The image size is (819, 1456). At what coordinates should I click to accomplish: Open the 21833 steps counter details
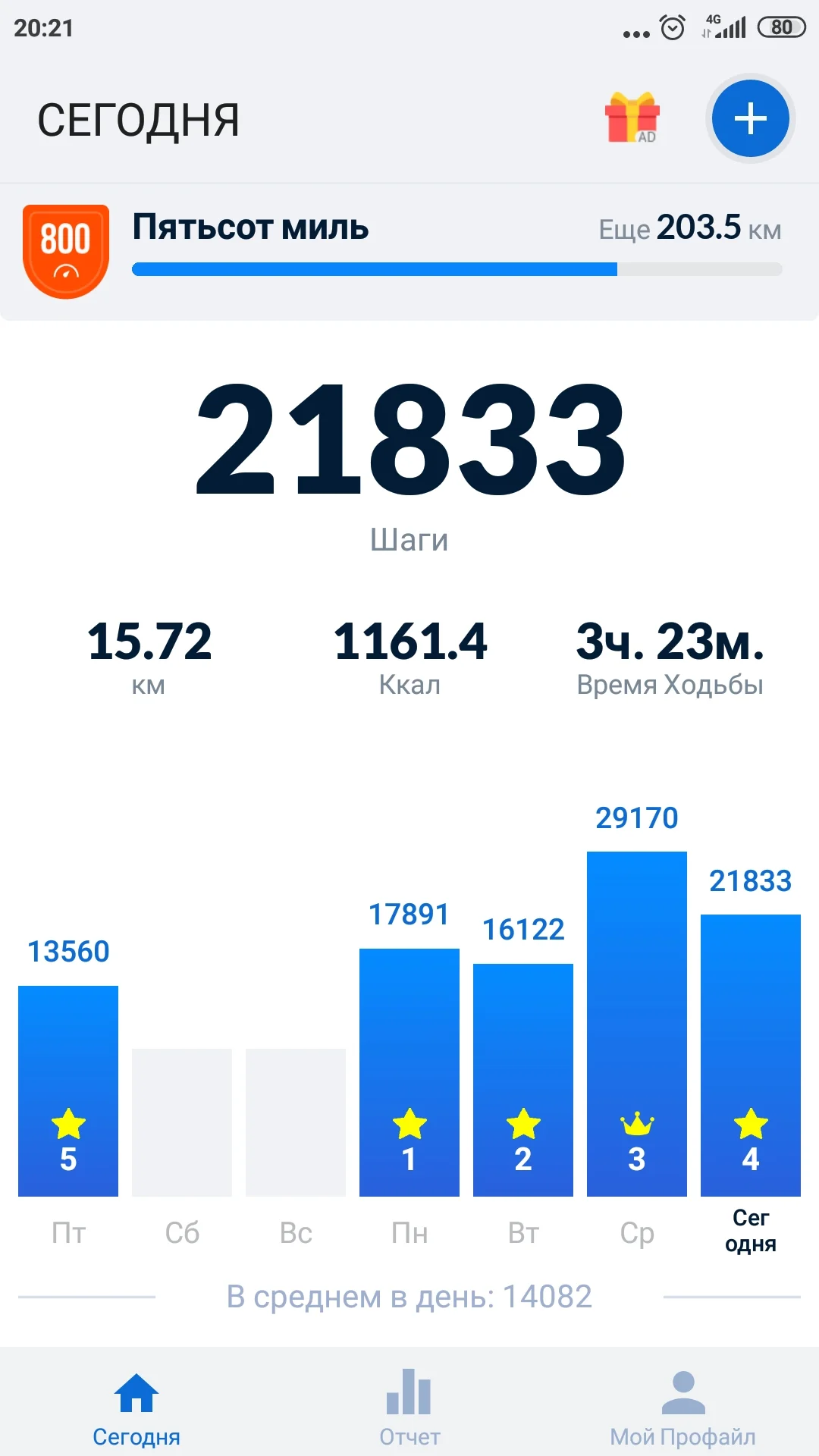click(x=409, y=440)
